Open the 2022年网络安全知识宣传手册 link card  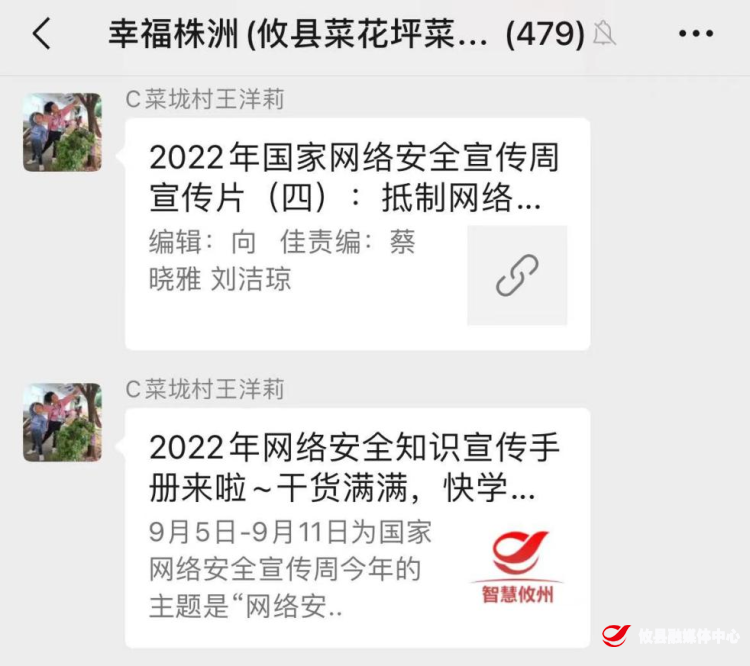pos(357,527)
